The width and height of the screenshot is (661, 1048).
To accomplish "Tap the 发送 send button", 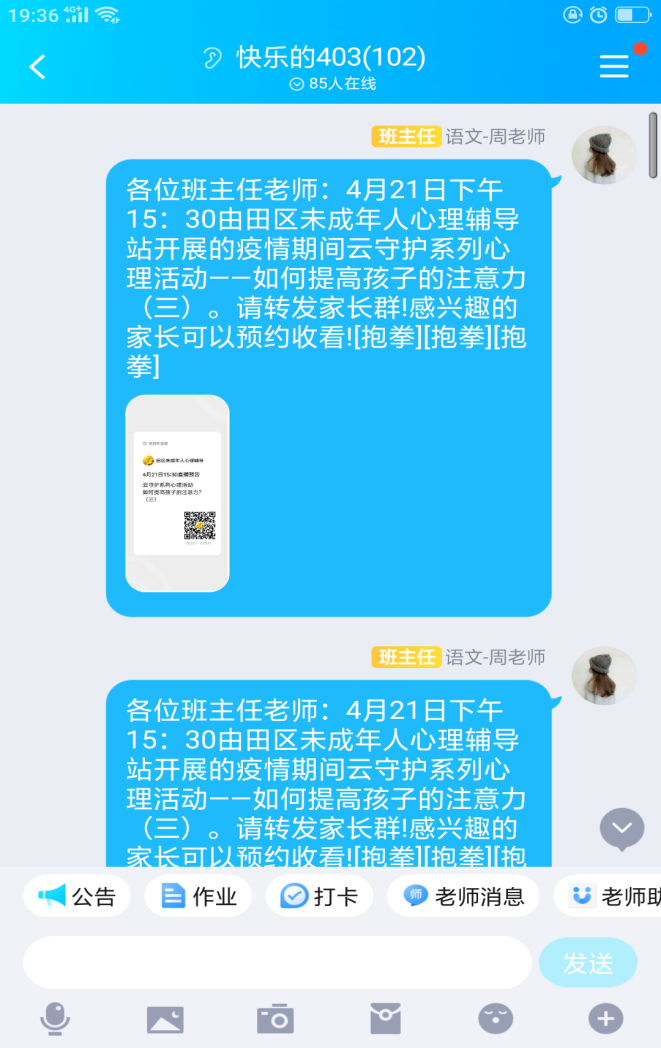I will coord(588,963).
